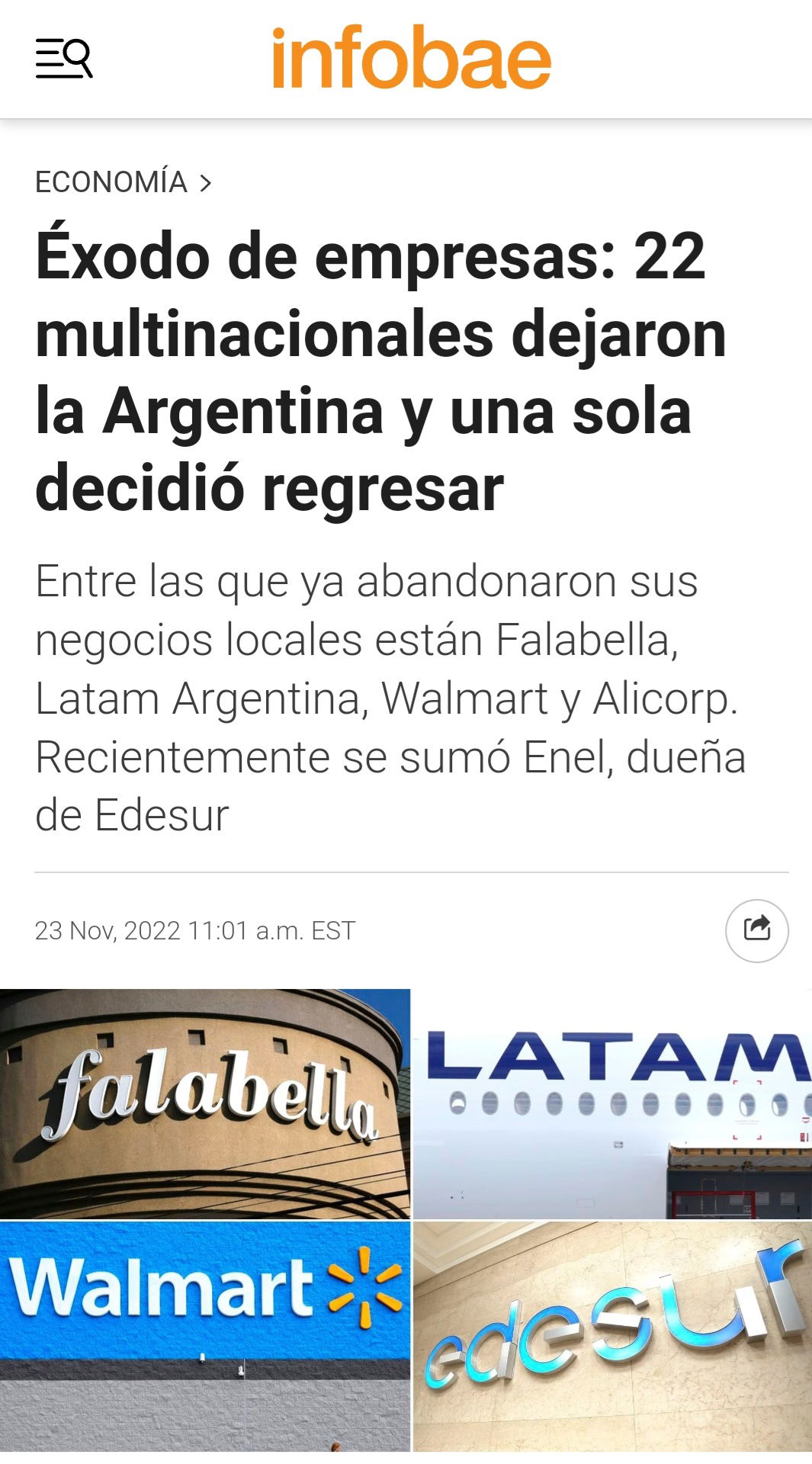This screenshot has width=812, height=1464.
Task: Open the ECONOMÍA section link
Action: (124, 182)
